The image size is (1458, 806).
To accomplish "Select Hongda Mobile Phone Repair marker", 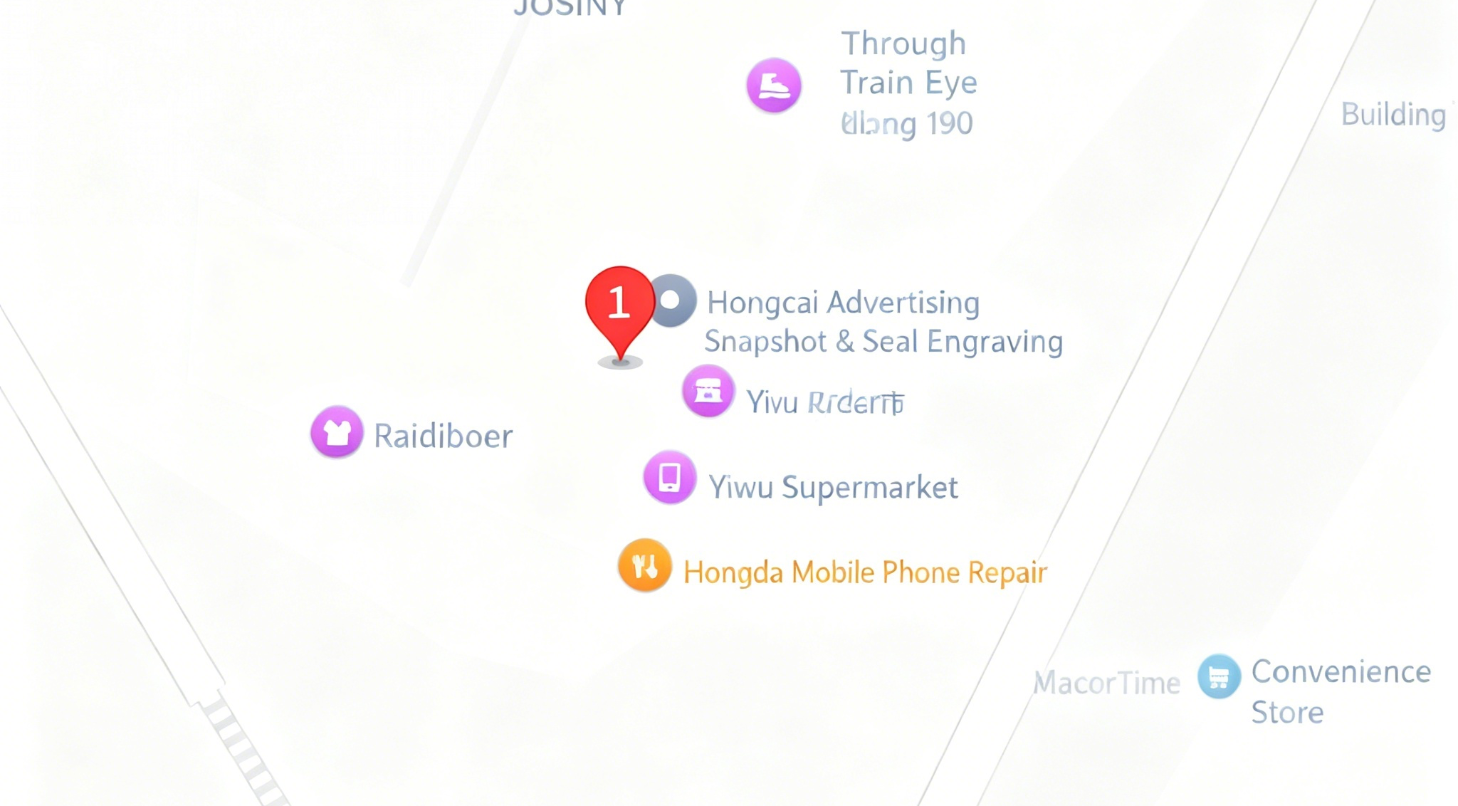I will click(645, 566).
